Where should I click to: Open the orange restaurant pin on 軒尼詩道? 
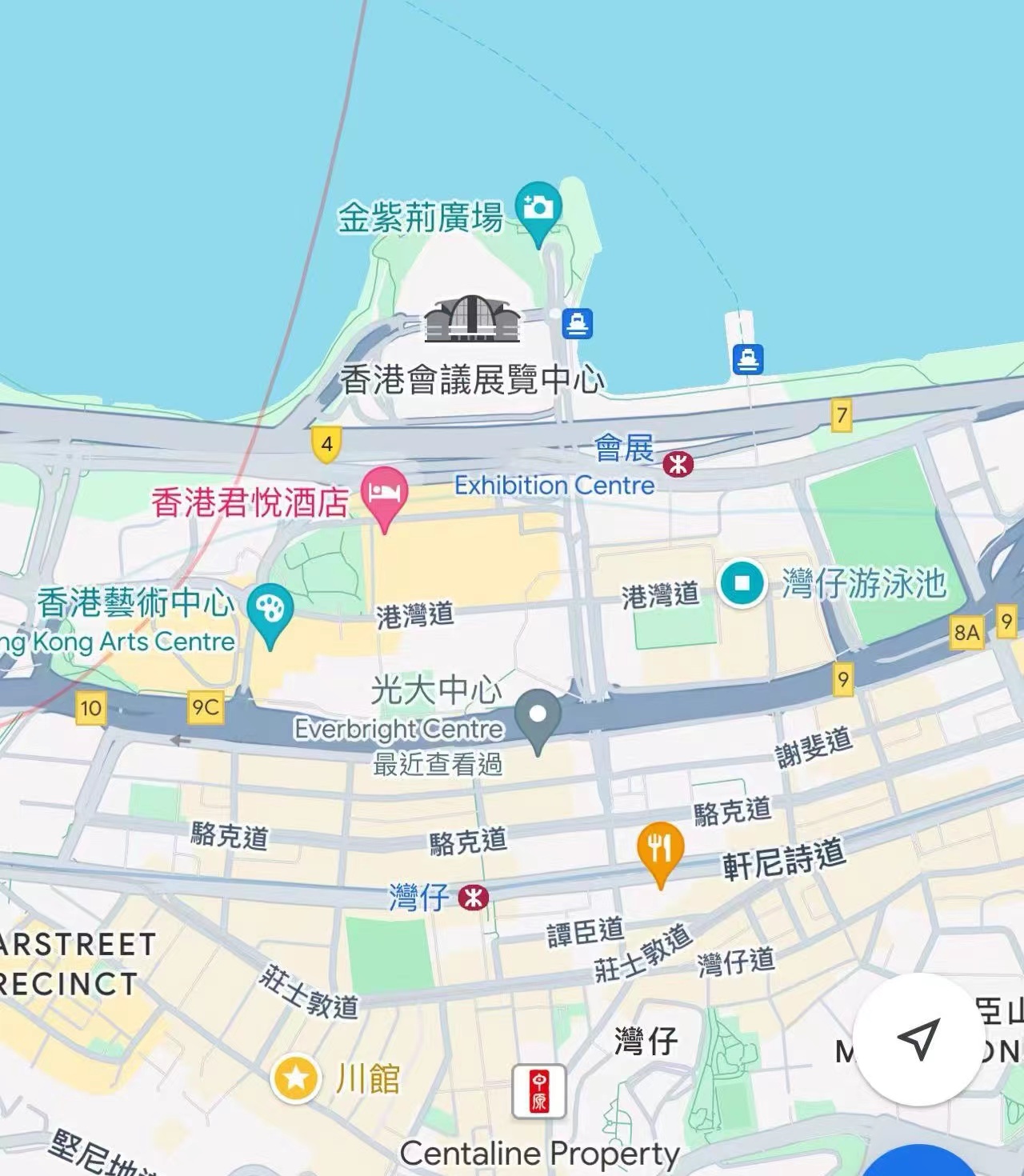pyautogui.click(x=660, y=849)
